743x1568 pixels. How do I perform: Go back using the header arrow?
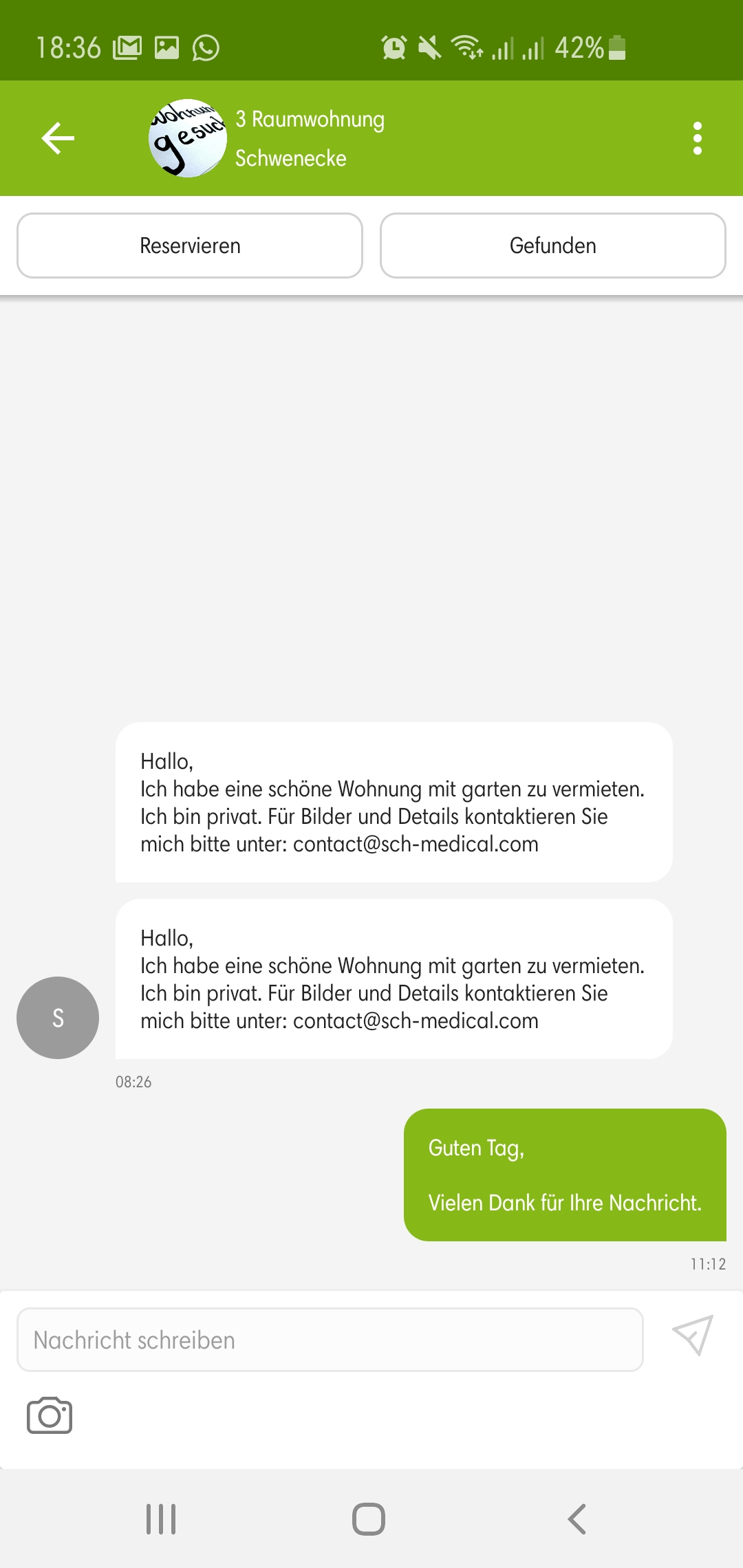58,138
